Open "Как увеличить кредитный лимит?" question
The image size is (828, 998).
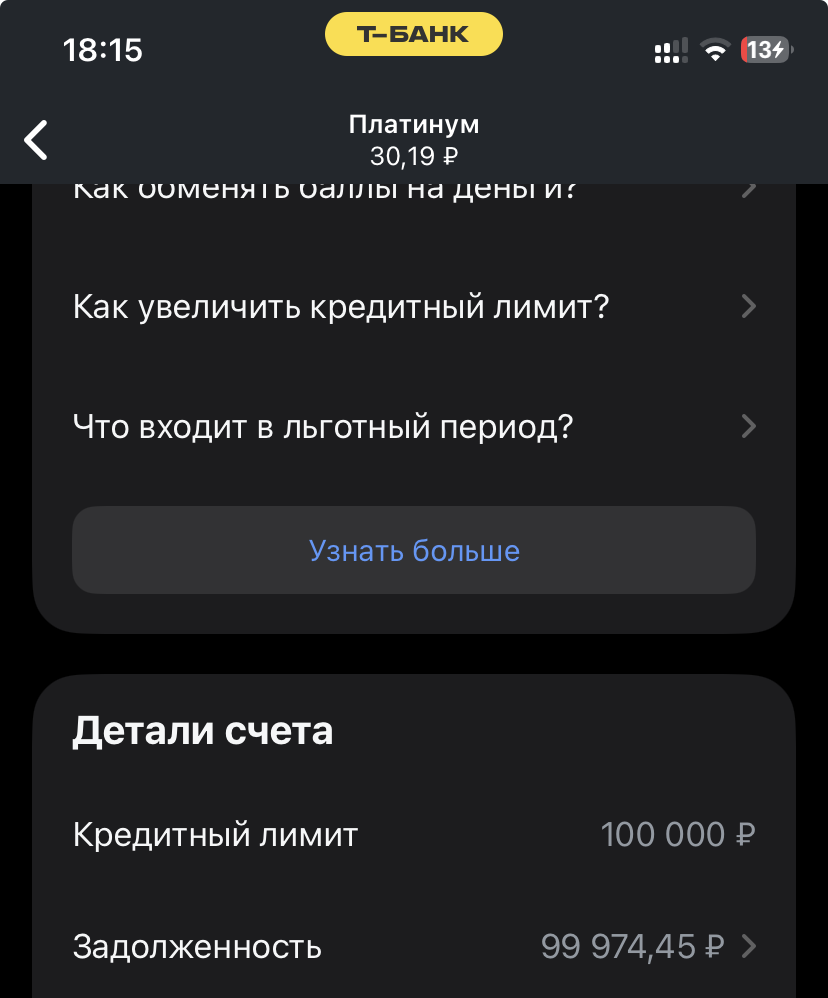pyautogui.click(x=413, y=306)
